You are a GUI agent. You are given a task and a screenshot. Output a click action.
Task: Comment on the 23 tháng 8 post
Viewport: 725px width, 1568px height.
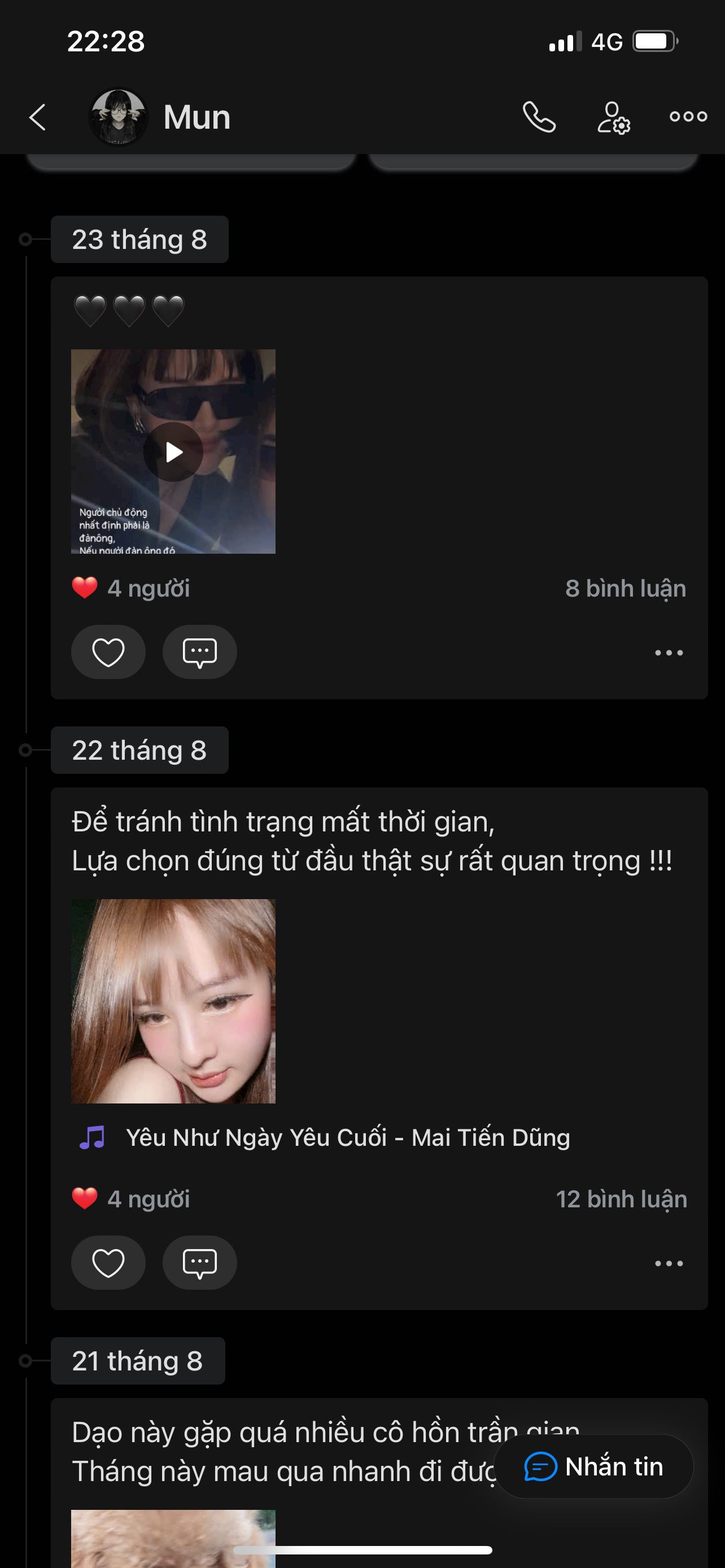pos(200,652)
